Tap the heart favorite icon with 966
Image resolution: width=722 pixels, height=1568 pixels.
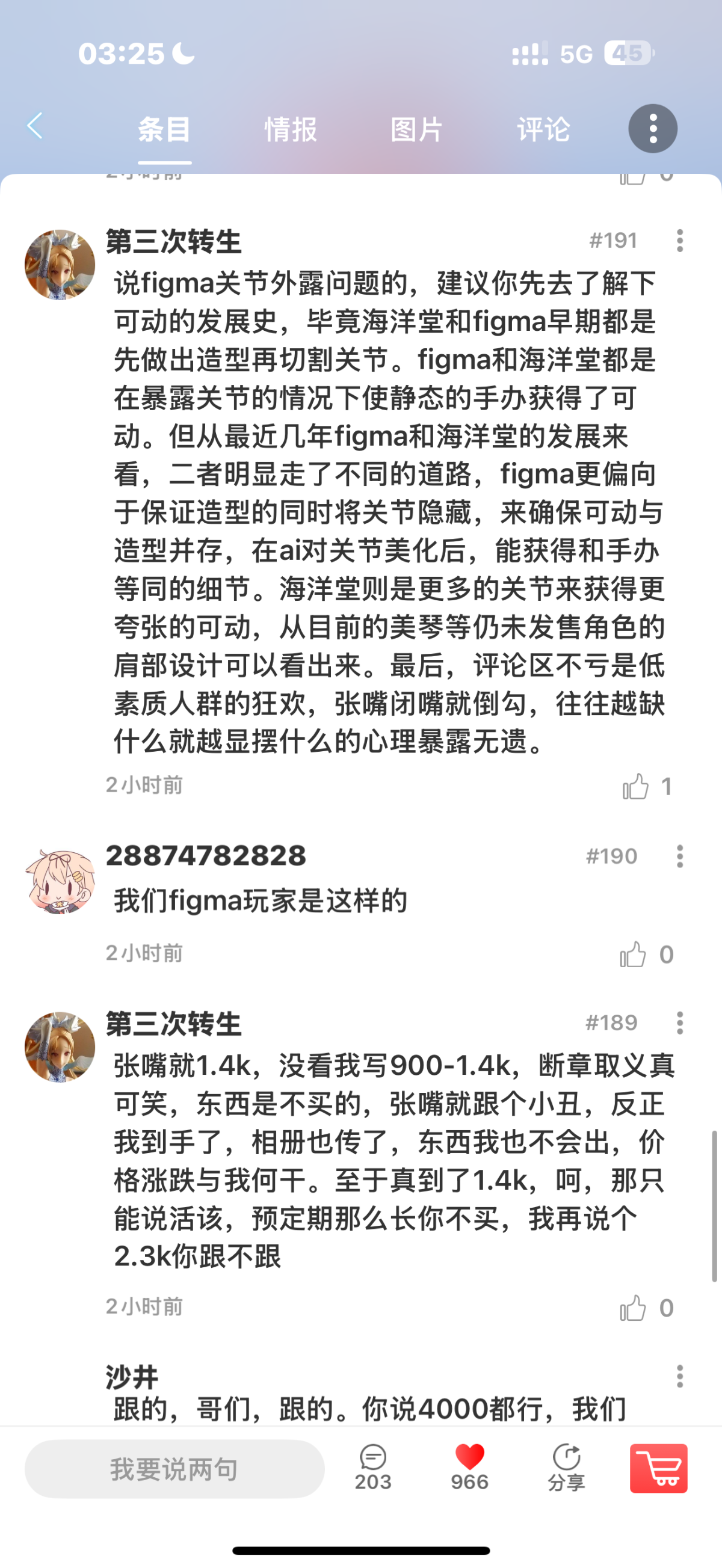click(x=470, y=1467)
